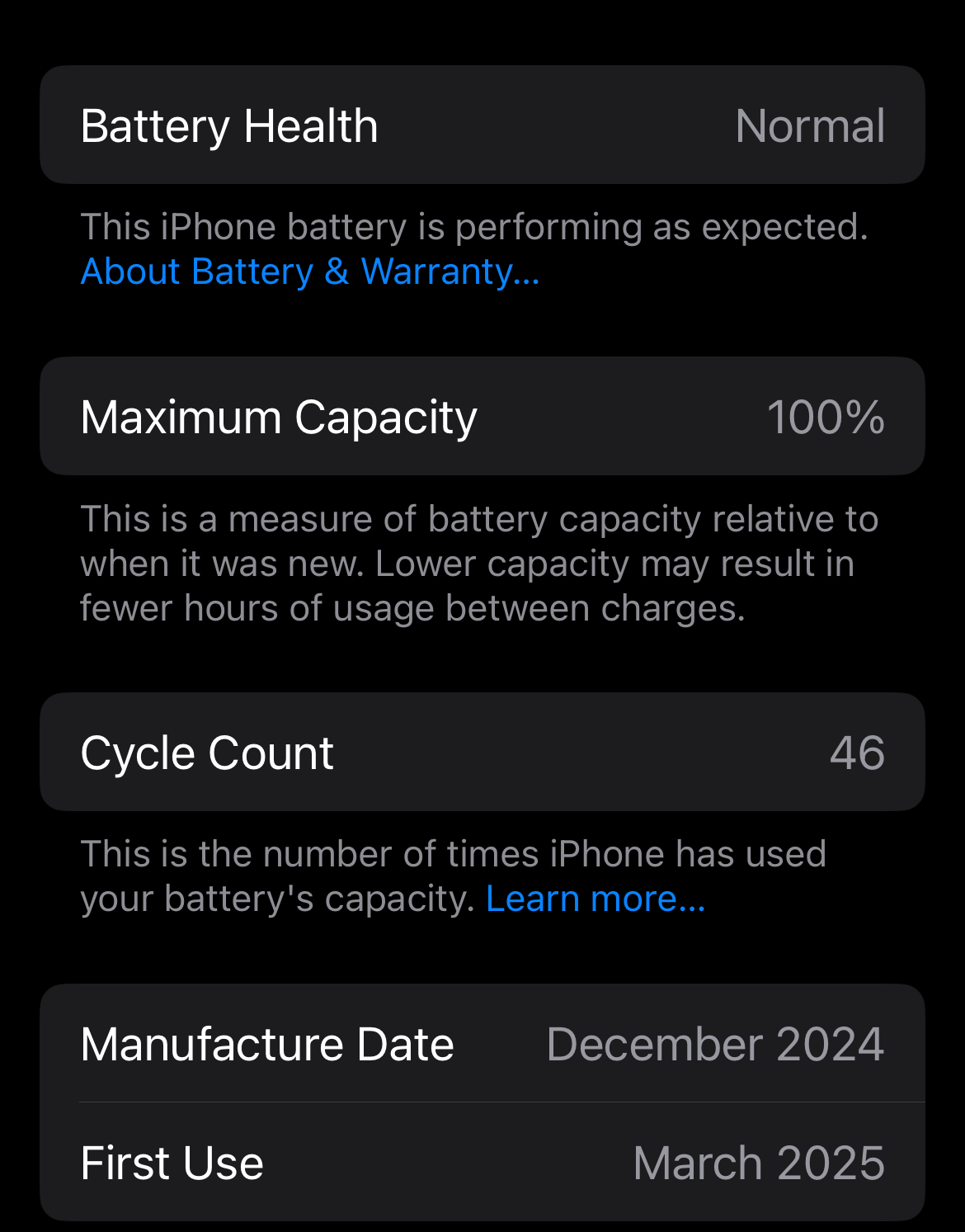Tap Learn more about cycle count
The image size is (965, 1232).
point(595,899)
